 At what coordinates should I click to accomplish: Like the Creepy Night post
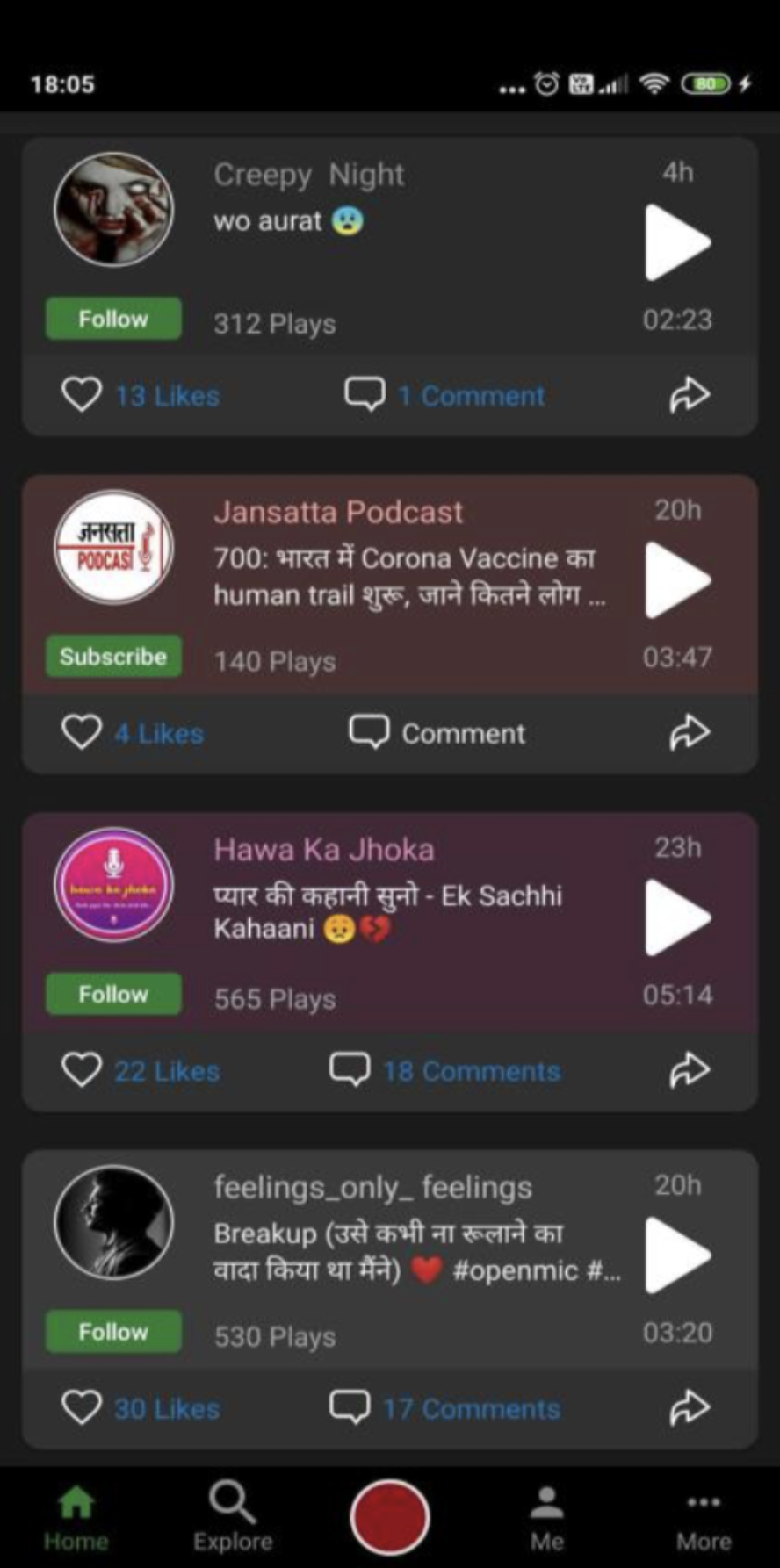click(x=82, y=395)
